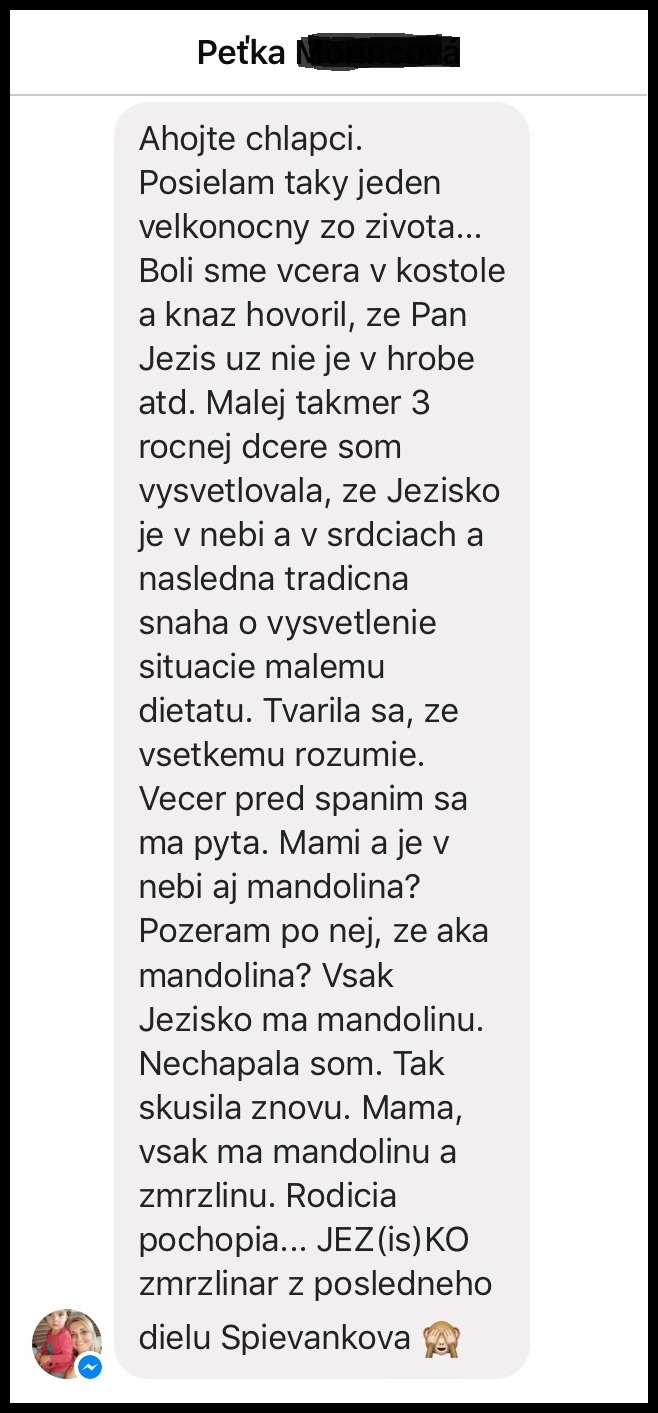
Task: Open Peťka's contact details from the header name
Action: click(x=328, y=52)
